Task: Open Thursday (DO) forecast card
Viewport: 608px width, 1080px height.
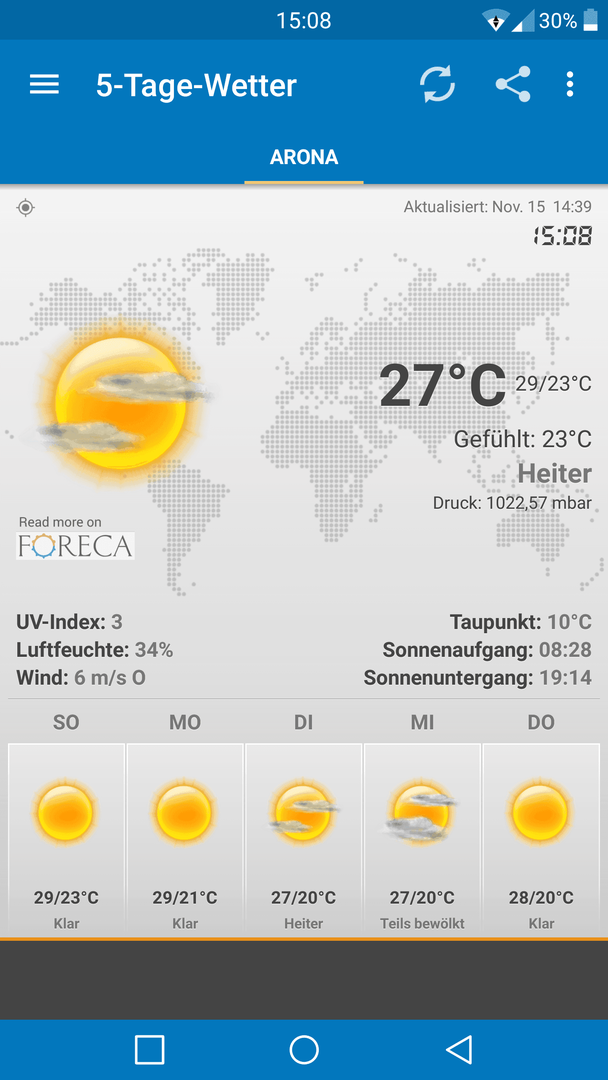Action: (541, 840)
